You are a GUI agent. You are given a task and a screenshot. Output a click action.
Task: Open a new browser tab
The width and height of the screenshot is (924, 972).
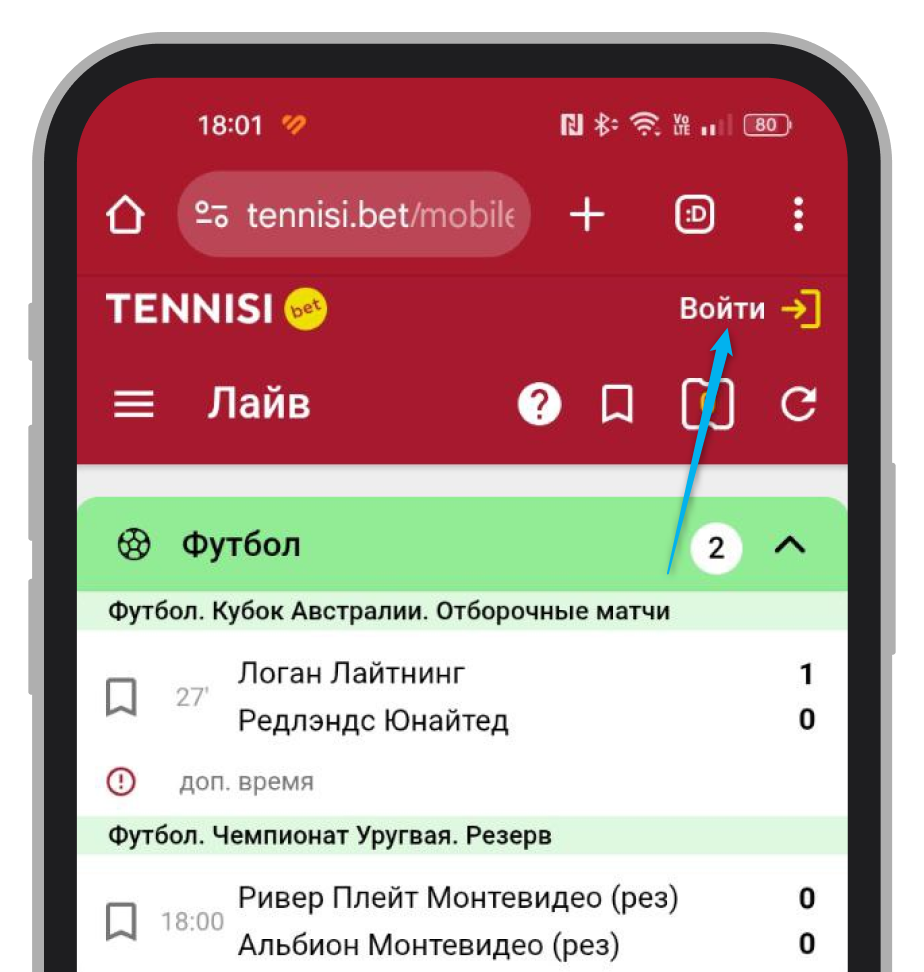tap(587, 215)
